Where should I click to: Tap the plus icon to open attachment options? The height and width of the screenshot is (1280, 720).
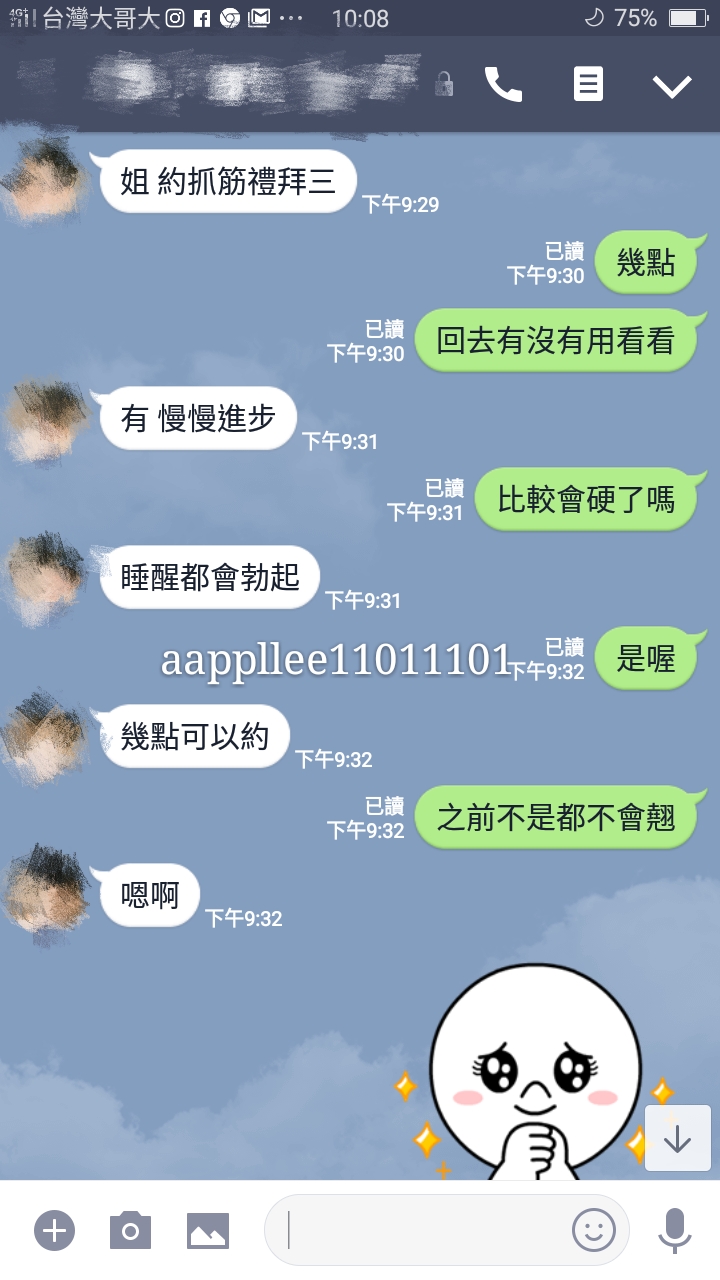[55, 1231]
